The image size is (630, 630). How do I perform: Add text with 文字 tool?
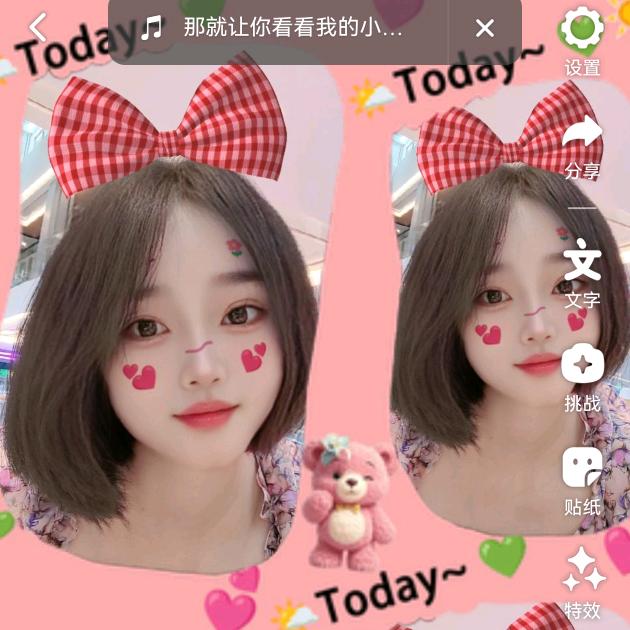(x=582, y=272)
